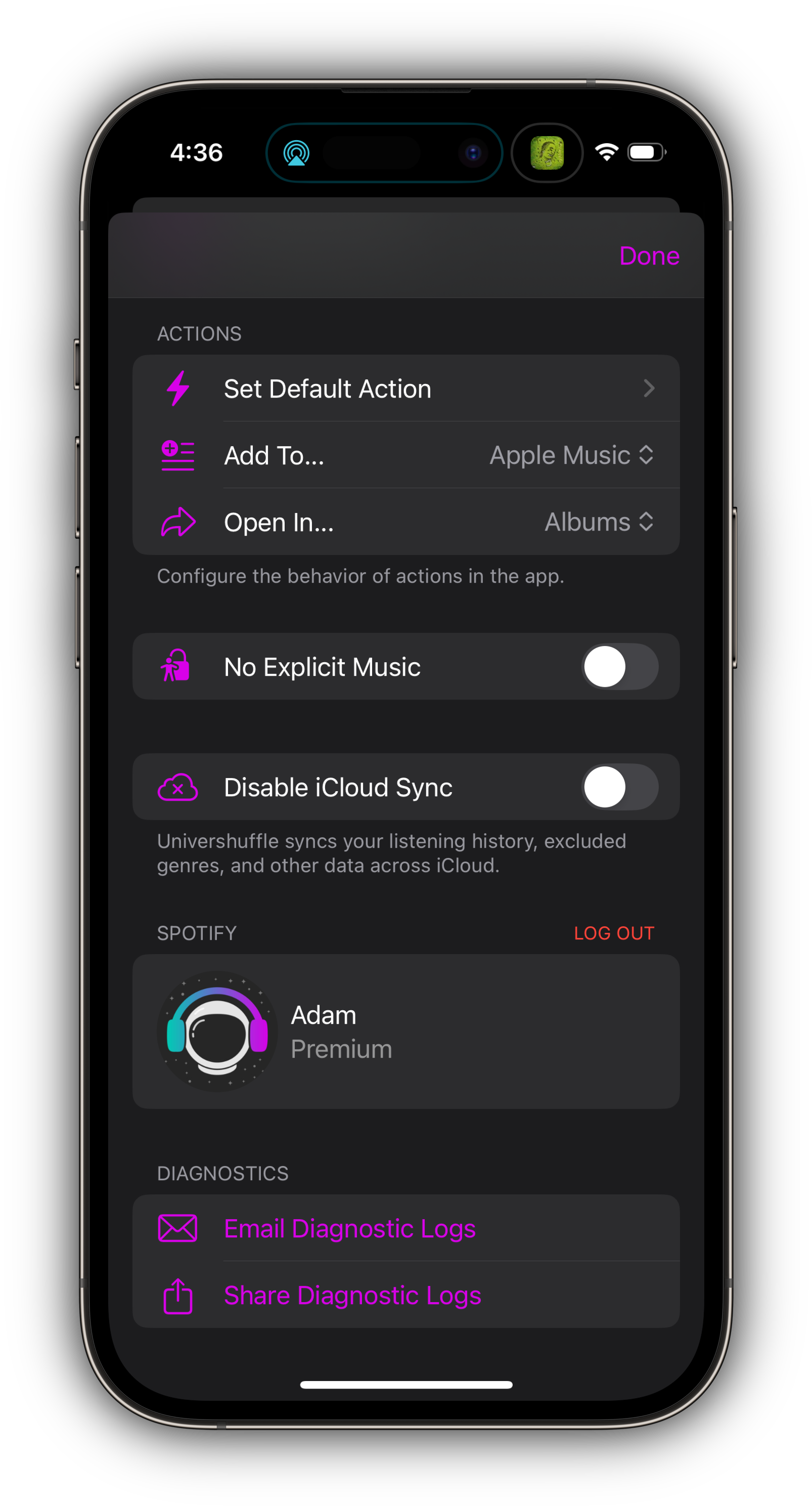Enable No Explicit Music switch
Screen dimensions: 812x1509
pos(619,667)
